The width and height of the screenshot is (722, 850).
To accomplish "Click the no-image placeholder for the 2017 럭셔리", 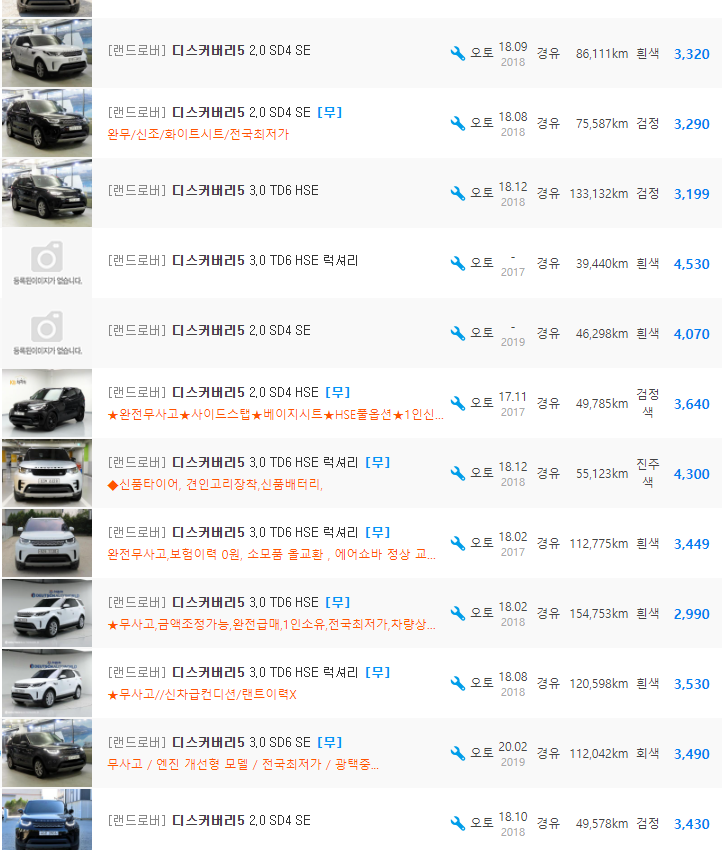I will click(45, 262).
